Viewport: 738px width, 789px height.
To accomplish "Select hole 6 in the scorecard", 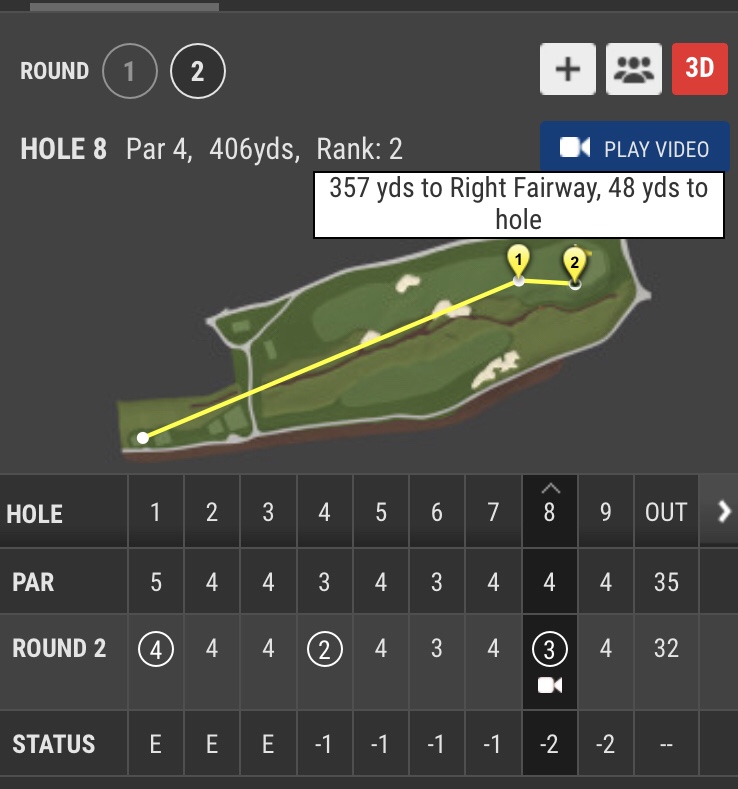I will point(437,514).
